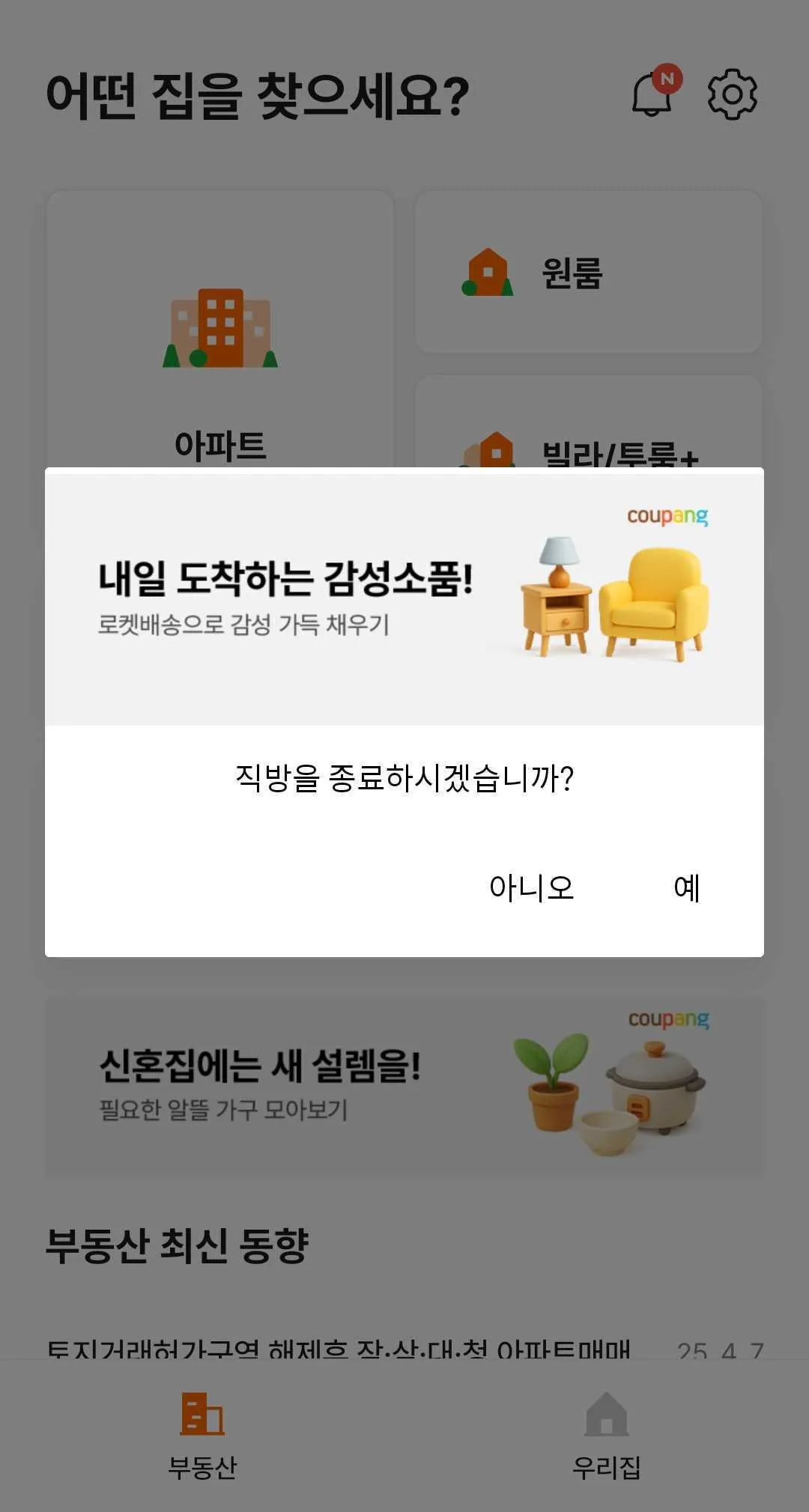
Task: Tap 아니오 to cancel exiting
Action: (x=531, y=887)
